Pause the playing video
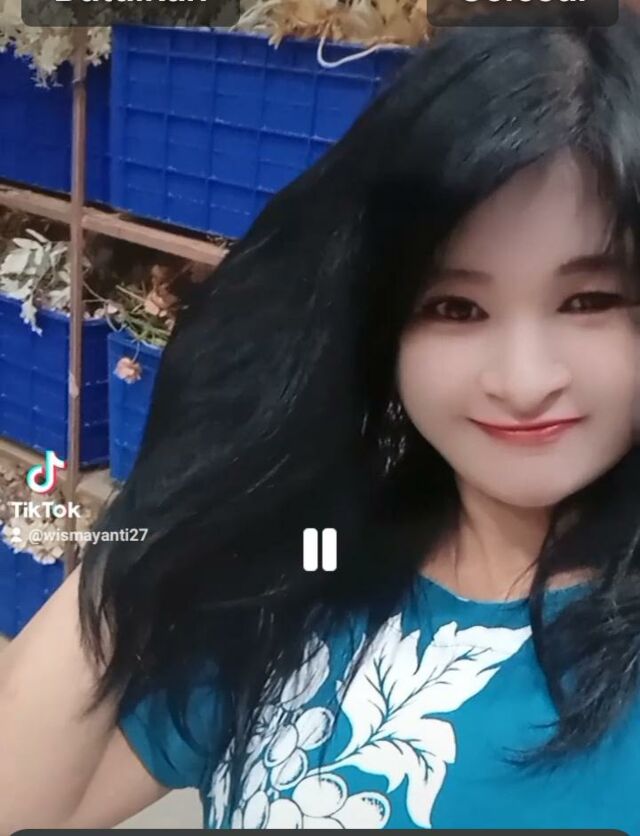 320,550
